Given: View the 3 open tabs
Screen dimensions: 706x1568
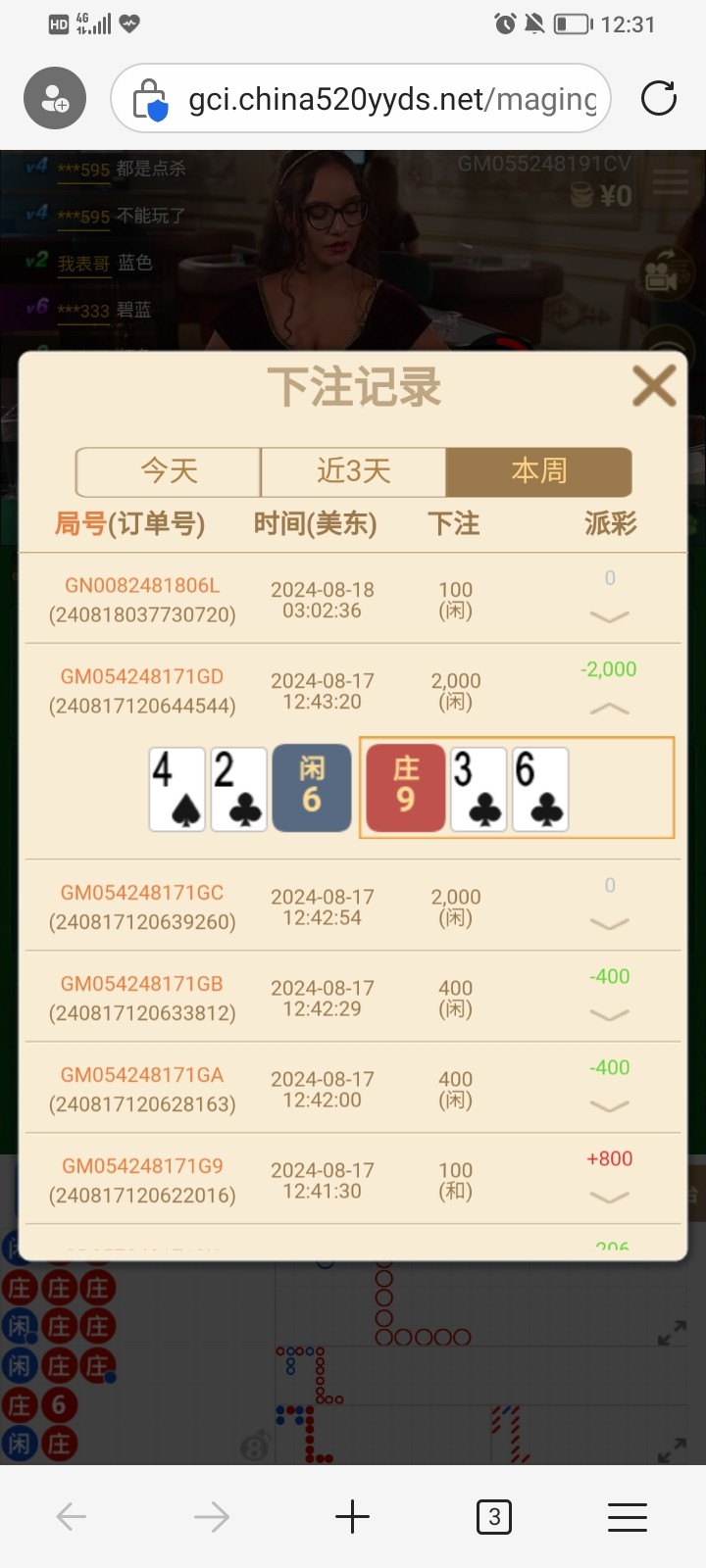Looking at the screenshot, I should pyautogui.click(x=493, y=1517).
